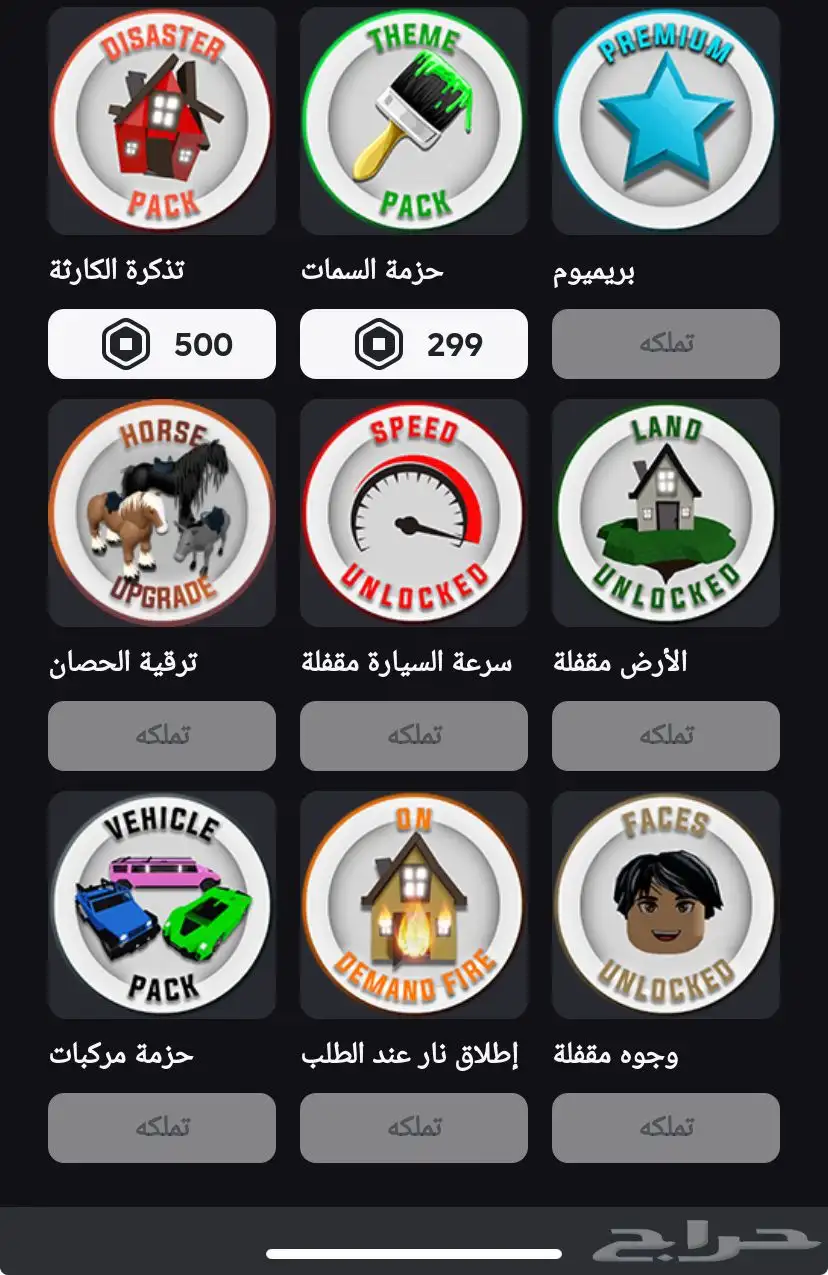Open the Horse Upgrade game pass
The image size is (828, 1275).
click(161, 513)
